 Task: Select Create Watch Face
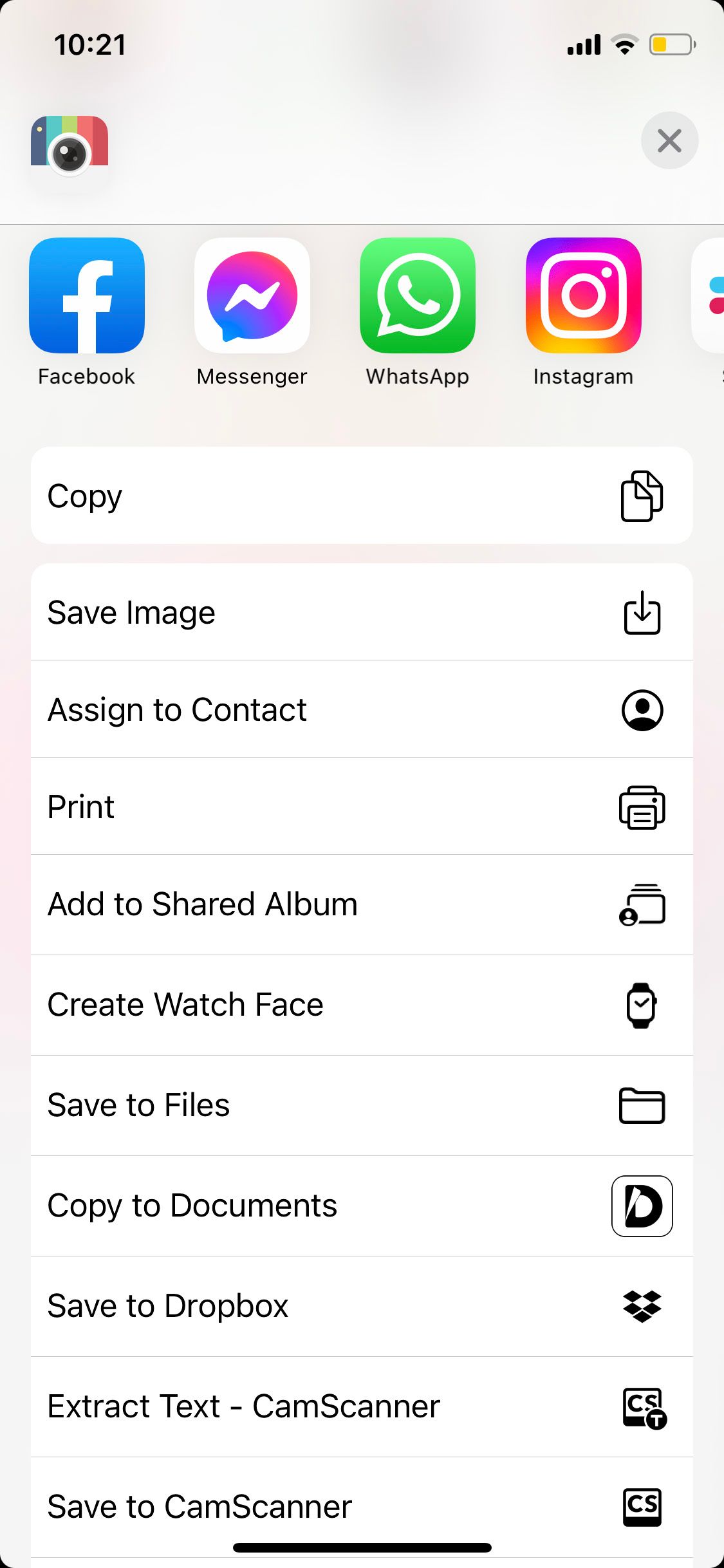click(x=362, y=1005)
